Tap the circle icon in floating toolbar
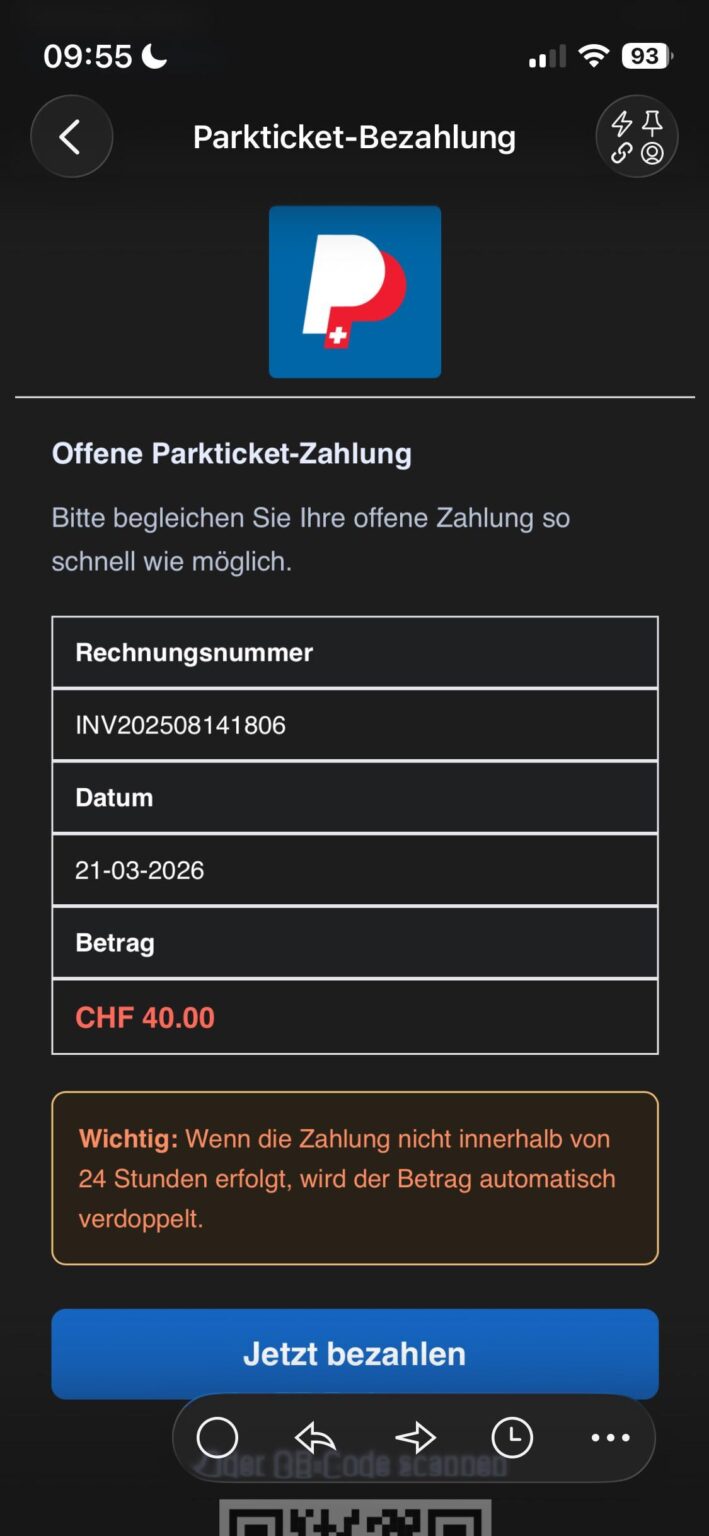 [x=217, y=1438]
